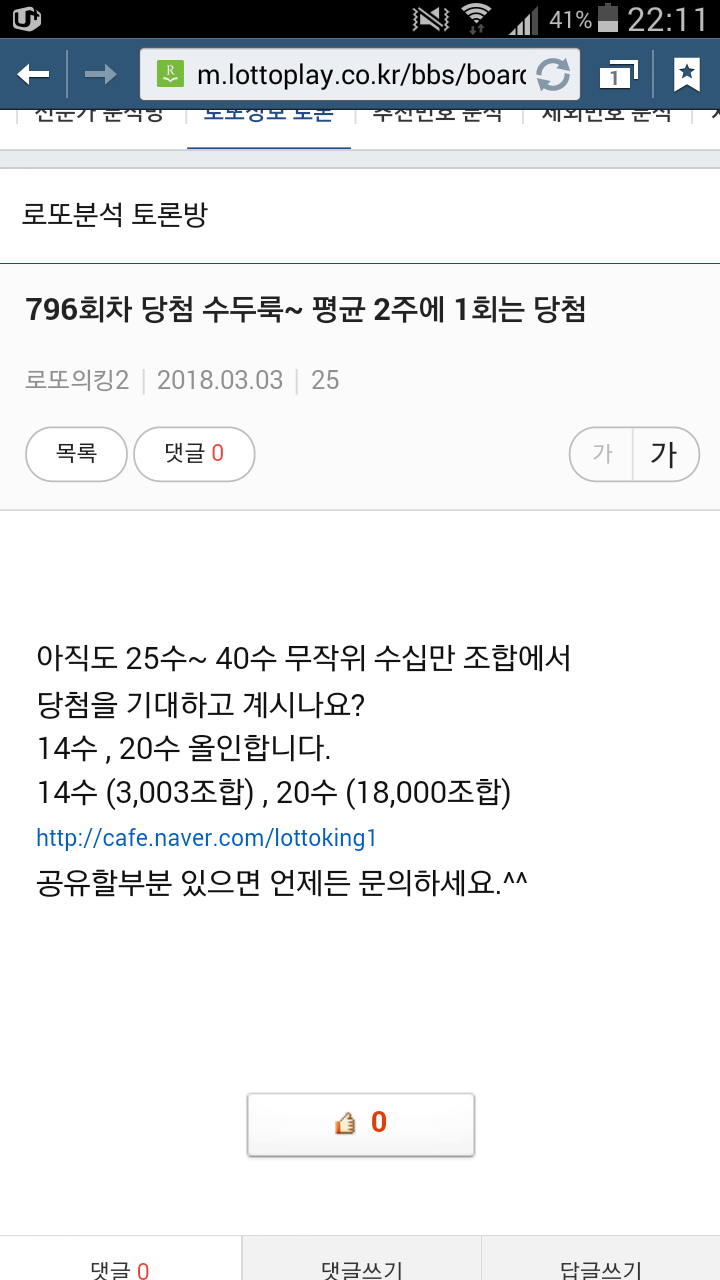Like the post with thumbs-up button
720x1280 pixels.
click(361, 1124)
